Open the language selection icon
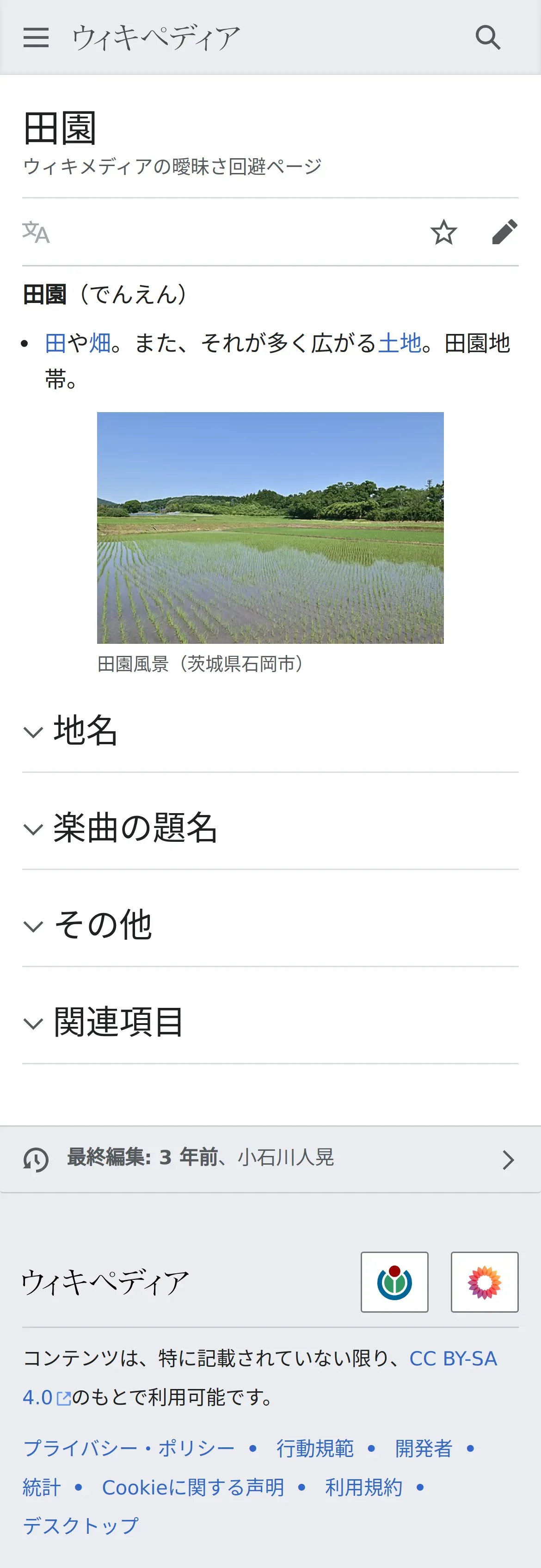 pyautogui.click(x=36, y=232)
